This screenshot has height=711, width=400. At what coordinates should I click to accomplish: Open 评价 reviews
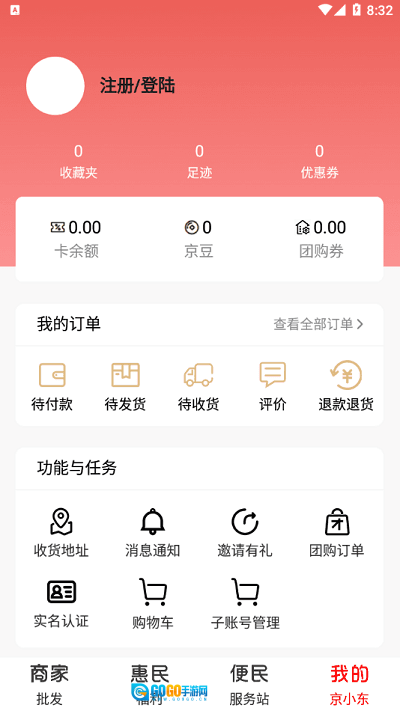point(273,386)
